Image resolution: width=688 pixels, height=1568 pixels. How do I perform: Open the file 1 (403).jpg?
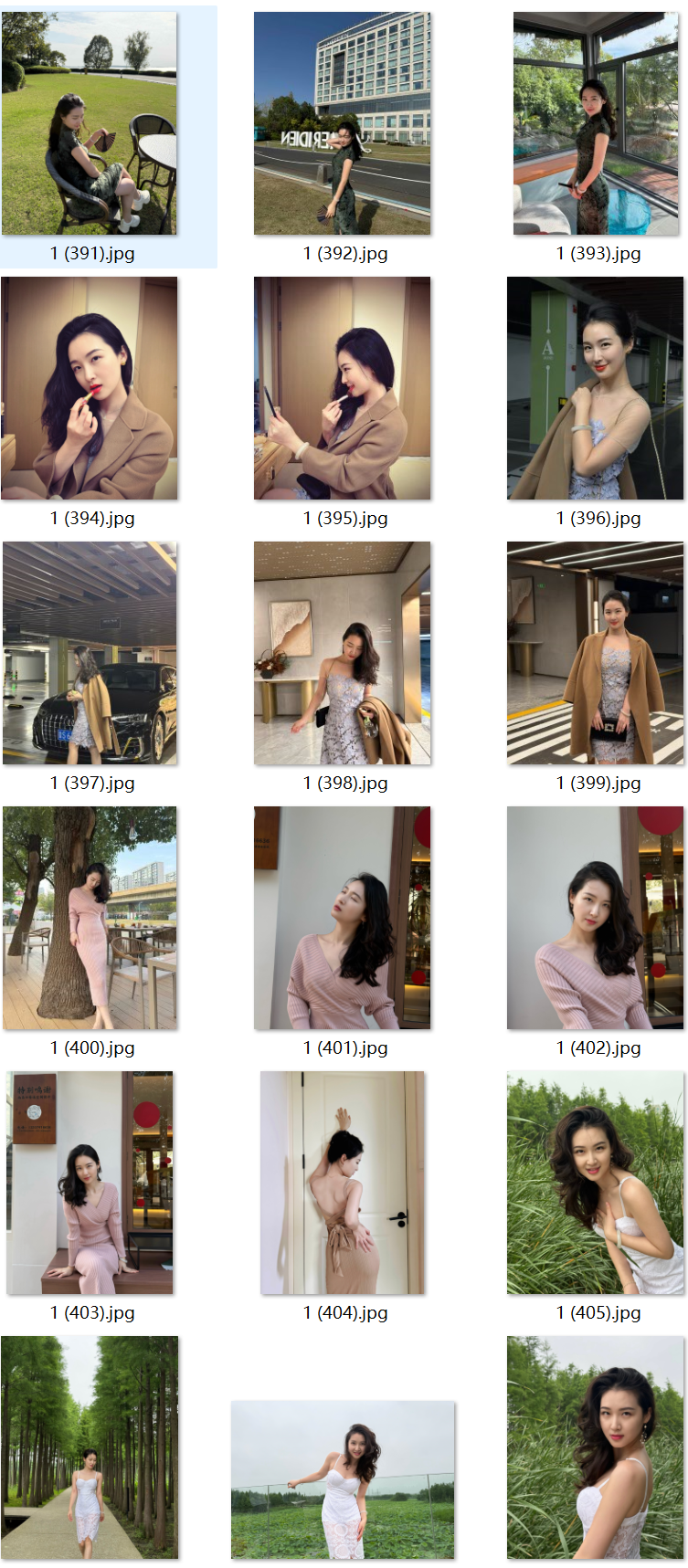point(90,1183)
